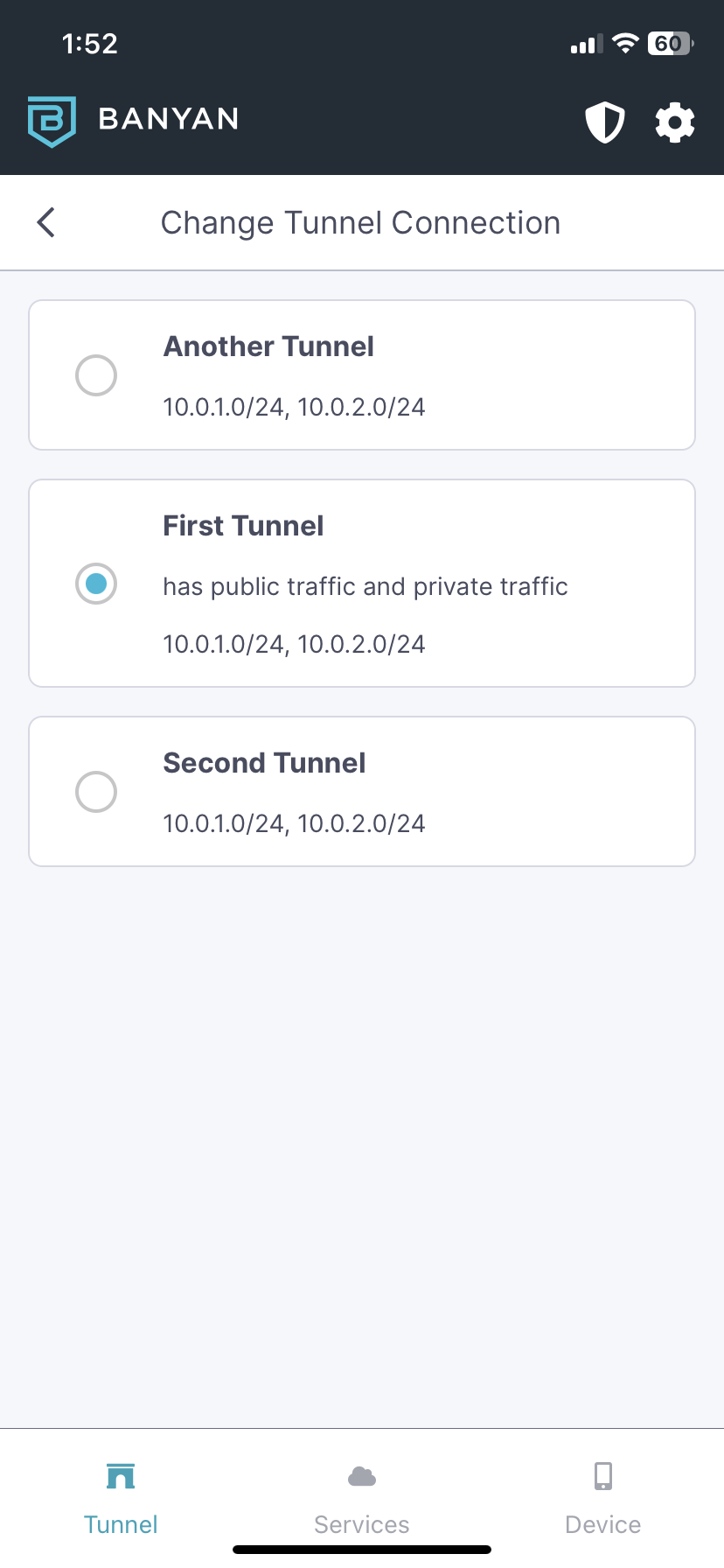This screenshot has height=1568, width=724.
Task: Open settings gear icon
Action: tap(675, 122)
